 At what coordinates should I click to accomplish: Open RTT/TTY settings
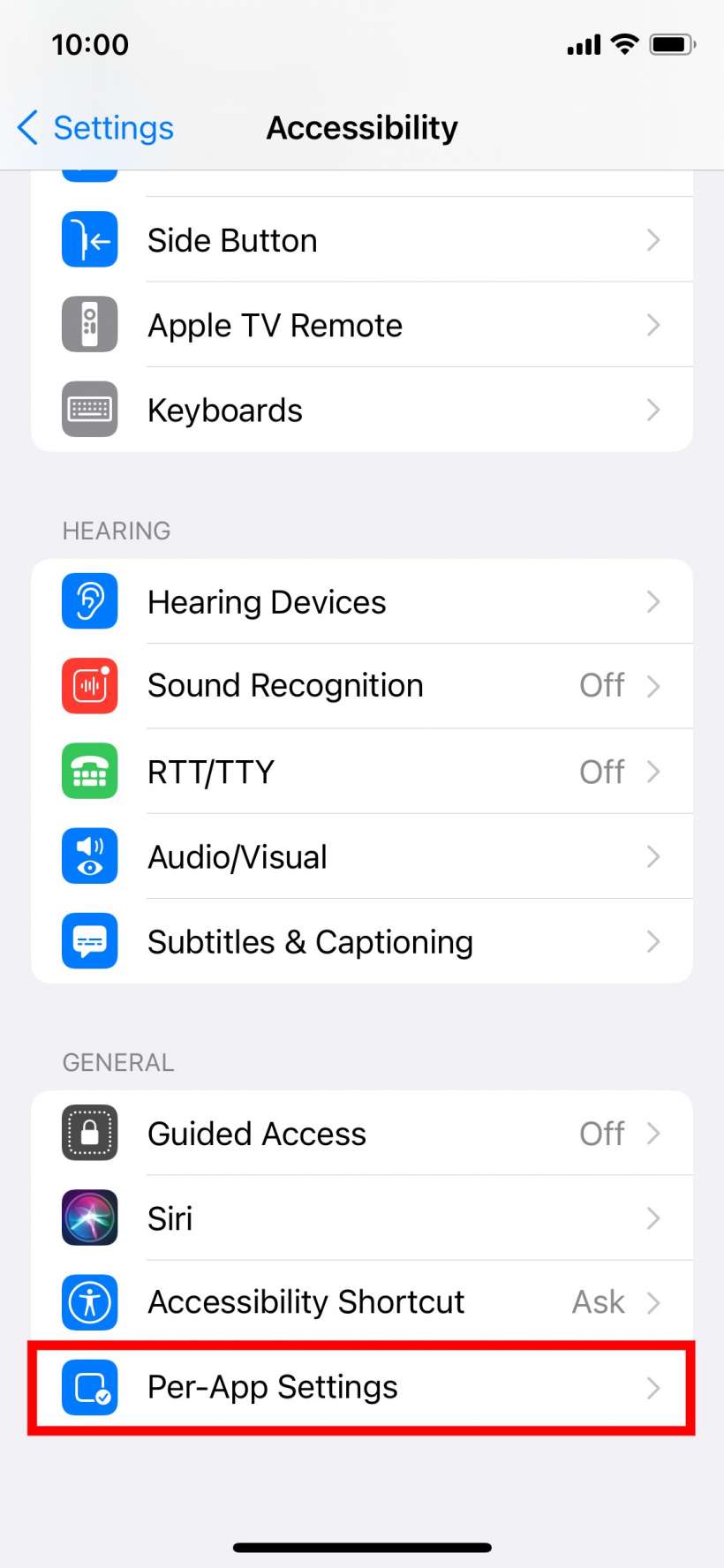(x=362, y=772)
